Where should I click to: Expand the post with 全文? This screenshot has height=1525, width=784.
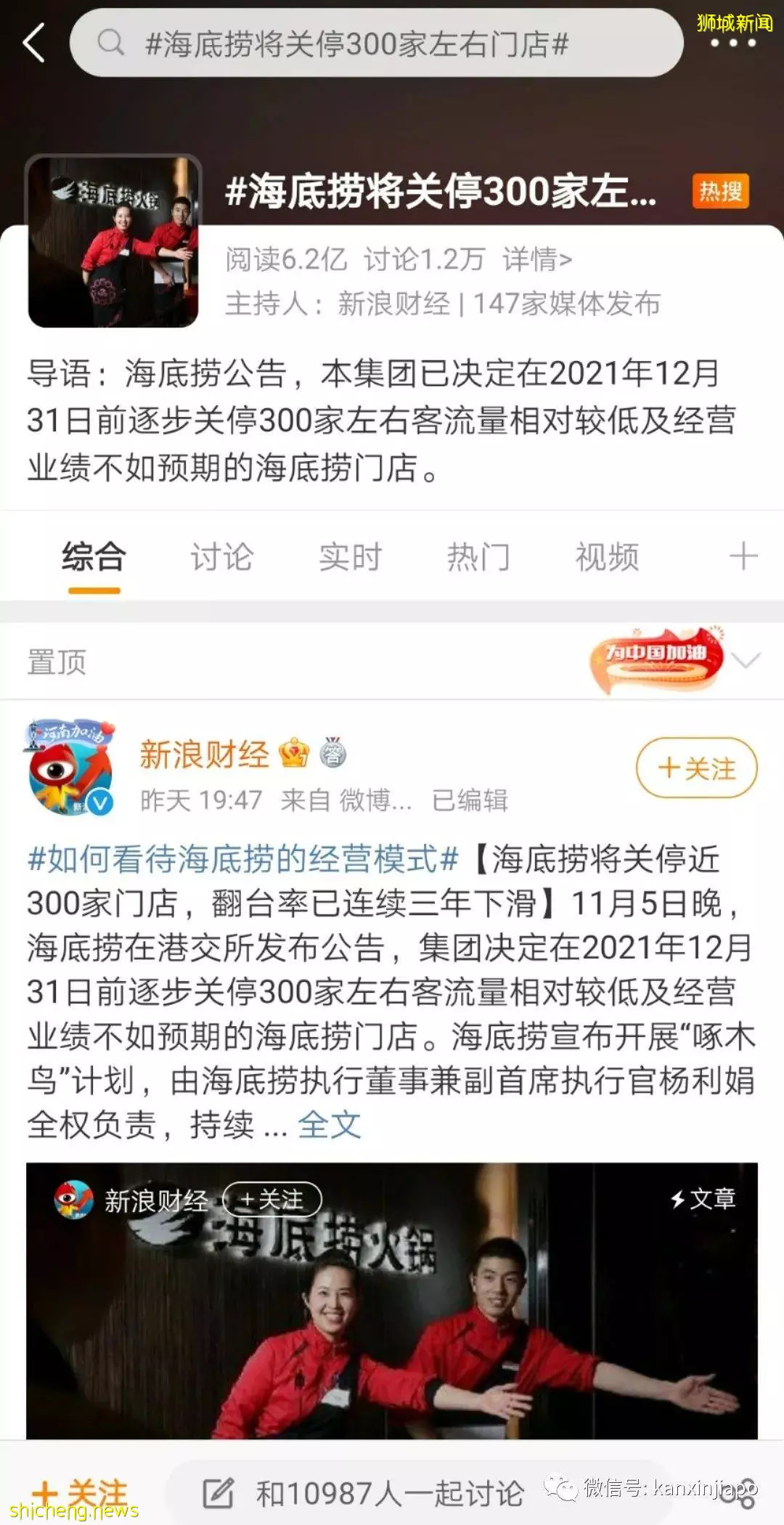tap(329, 1125)
